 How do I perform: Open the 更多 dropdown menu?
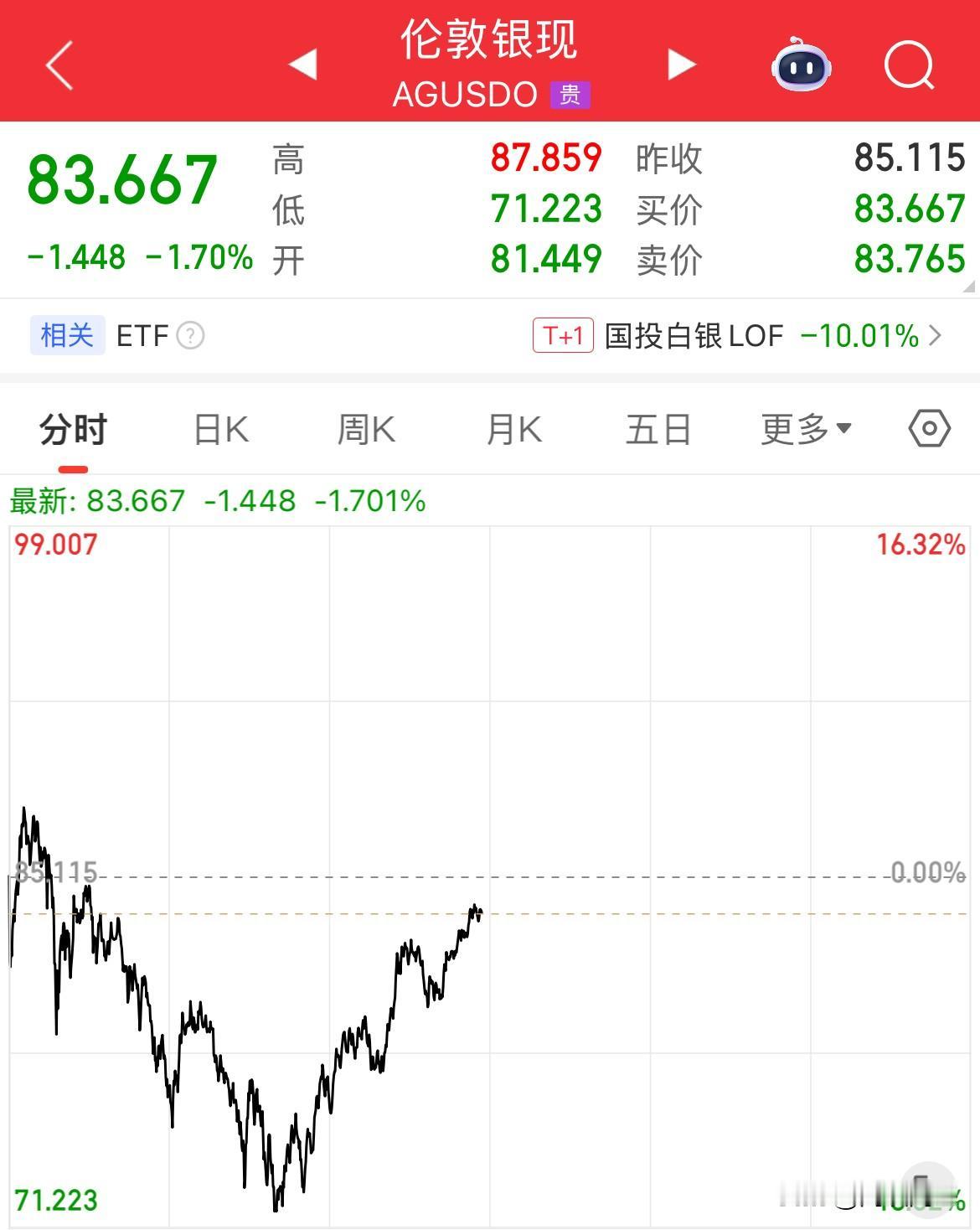pyautogui.click(x=802, y=427)
